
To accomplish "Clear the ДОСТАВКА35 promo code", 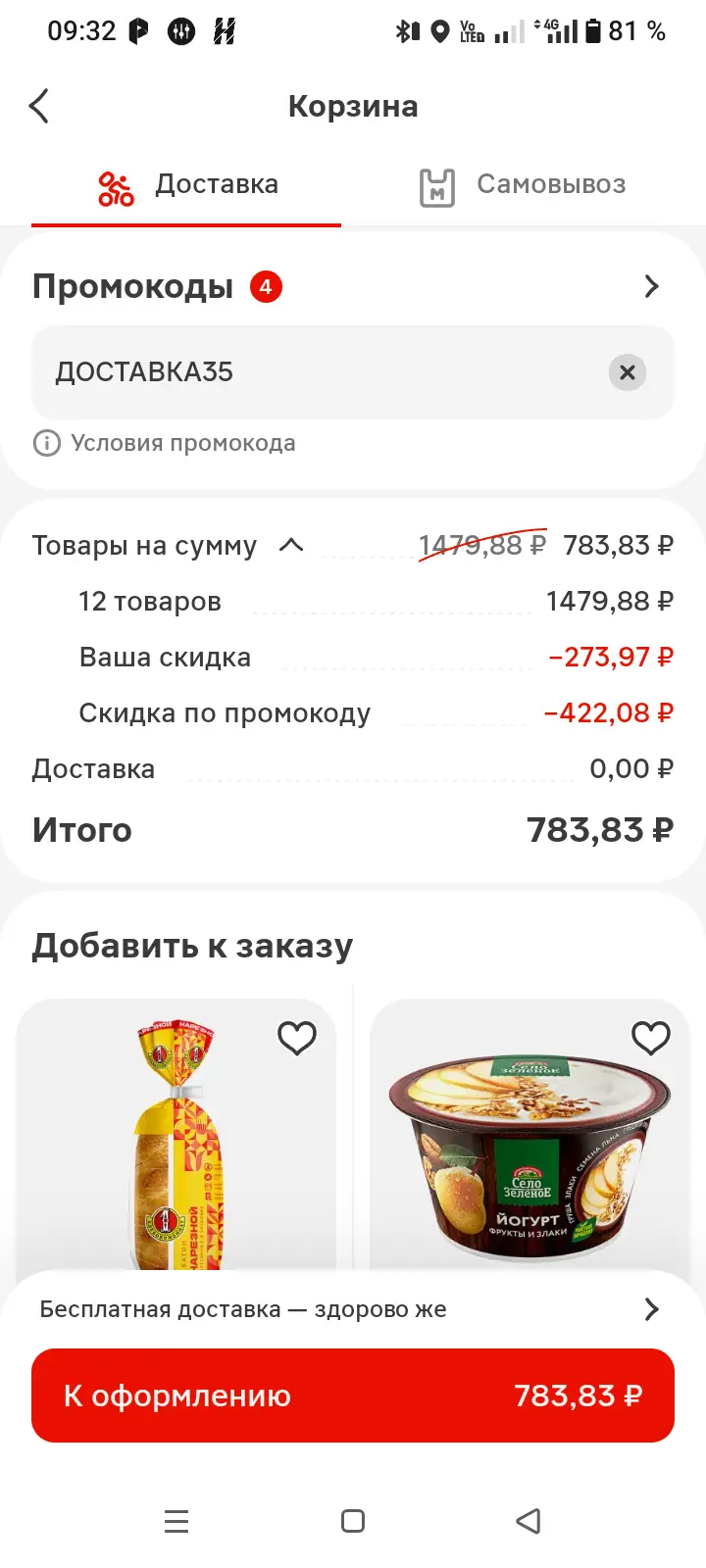I will coord(628,372).
